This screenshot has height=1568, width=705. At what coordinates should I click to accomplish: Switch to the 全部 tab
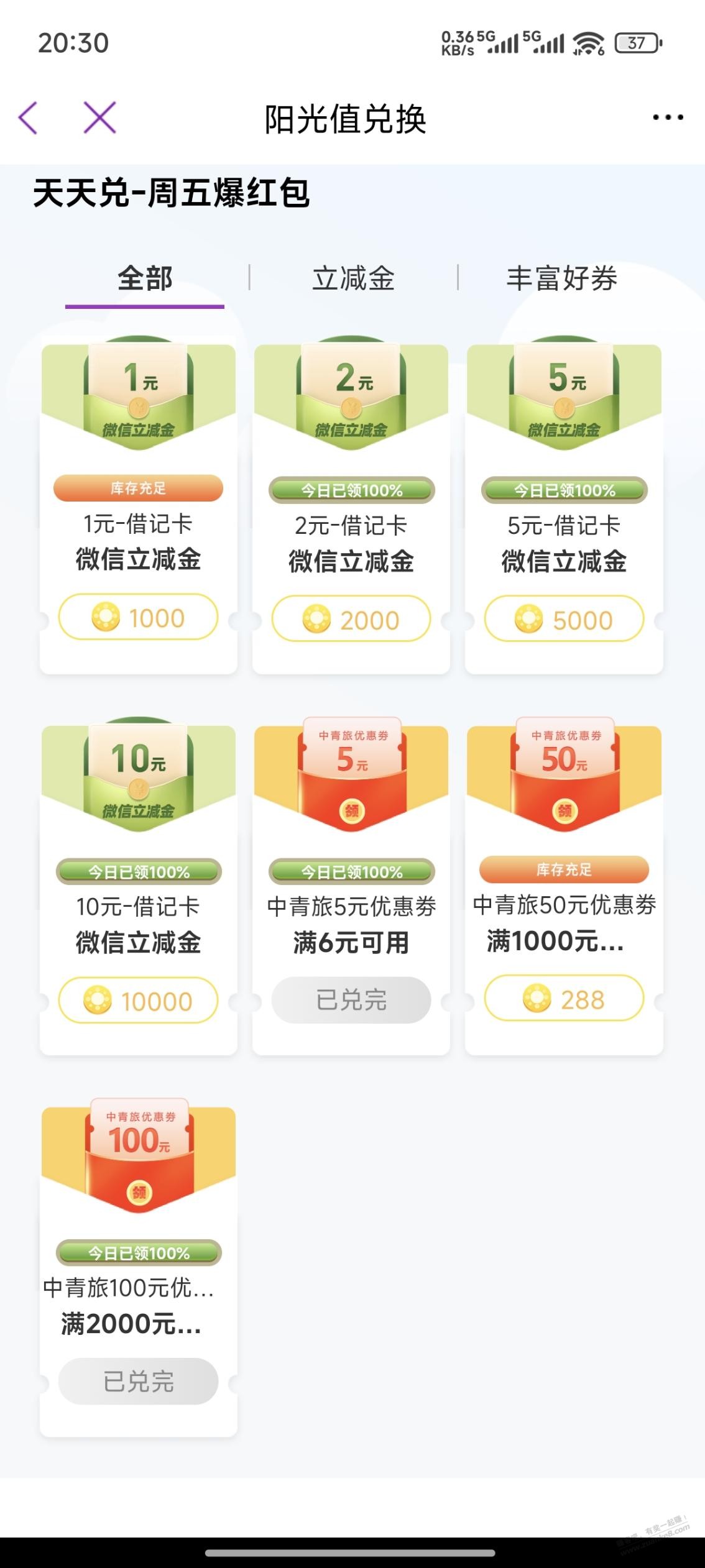145,279
